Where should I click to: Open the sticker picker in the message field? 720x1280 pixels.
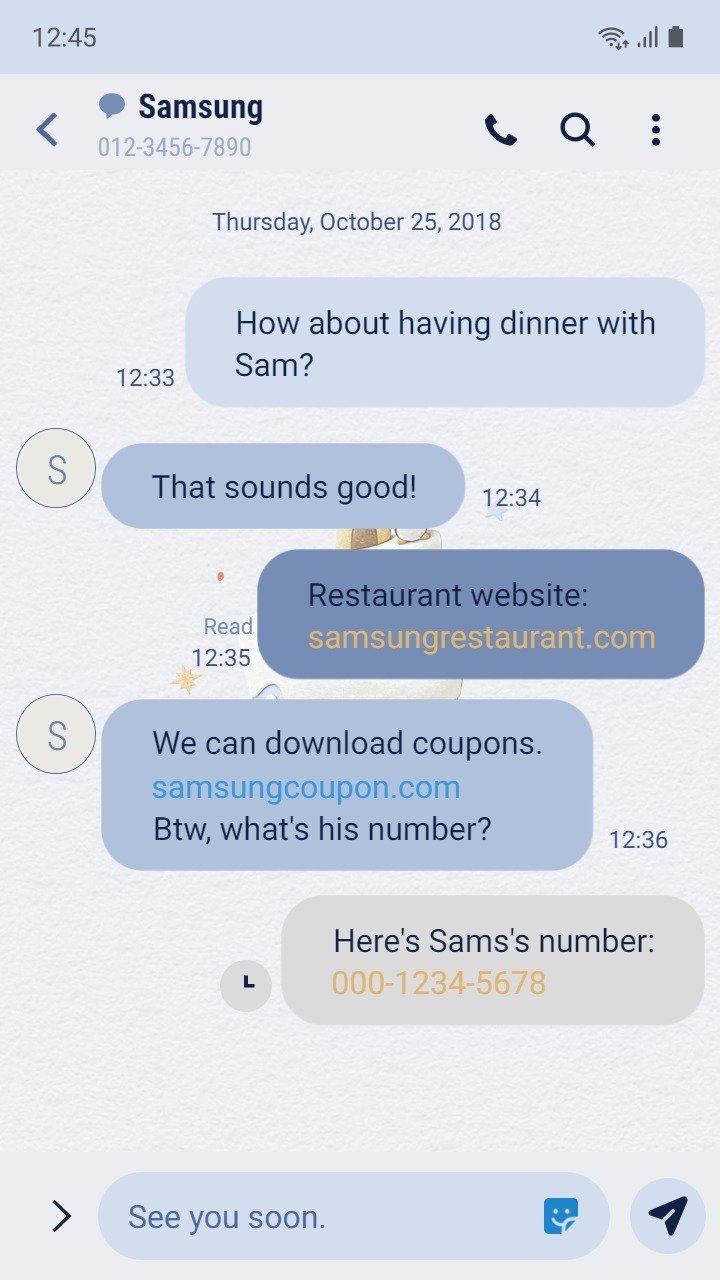point(561,1216)
